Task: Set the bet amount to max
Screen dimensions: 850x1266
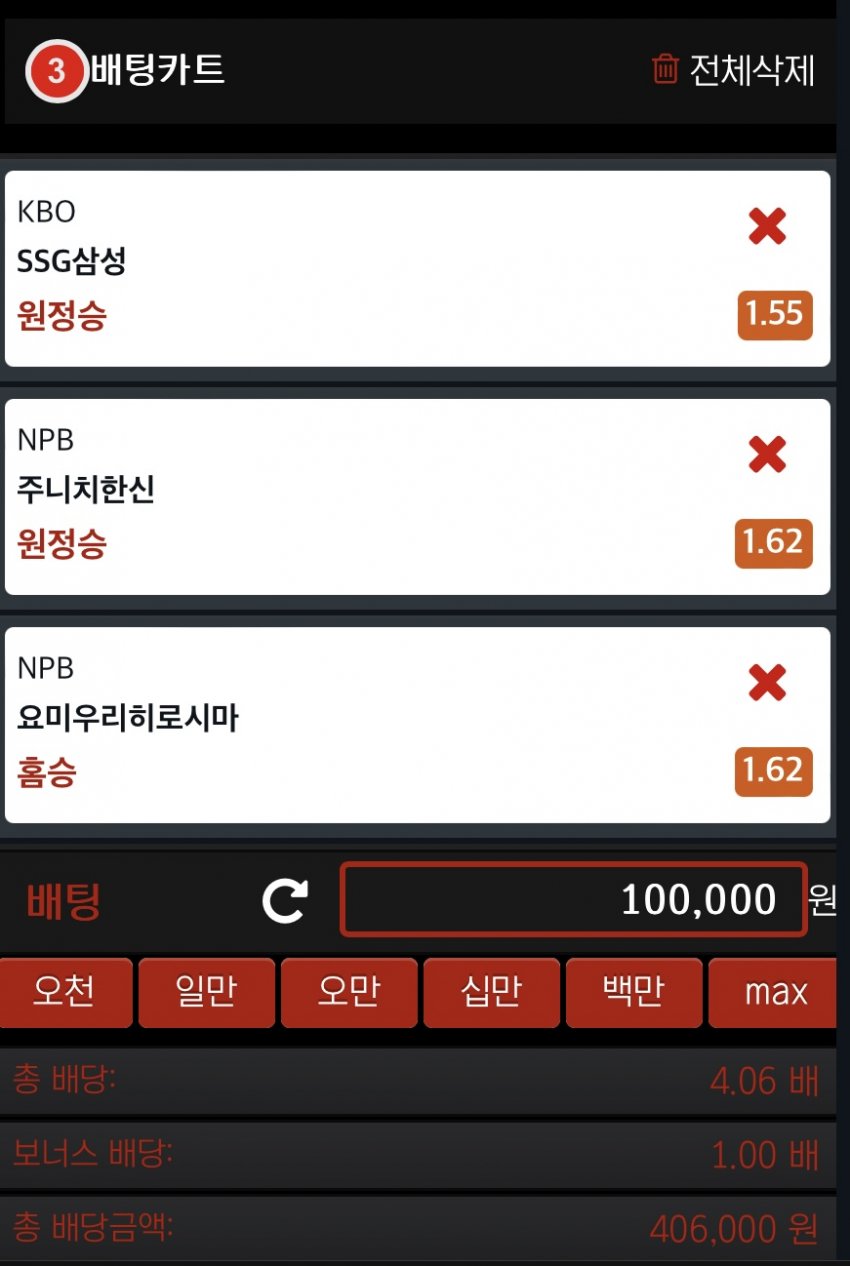Action: [773, 992]
